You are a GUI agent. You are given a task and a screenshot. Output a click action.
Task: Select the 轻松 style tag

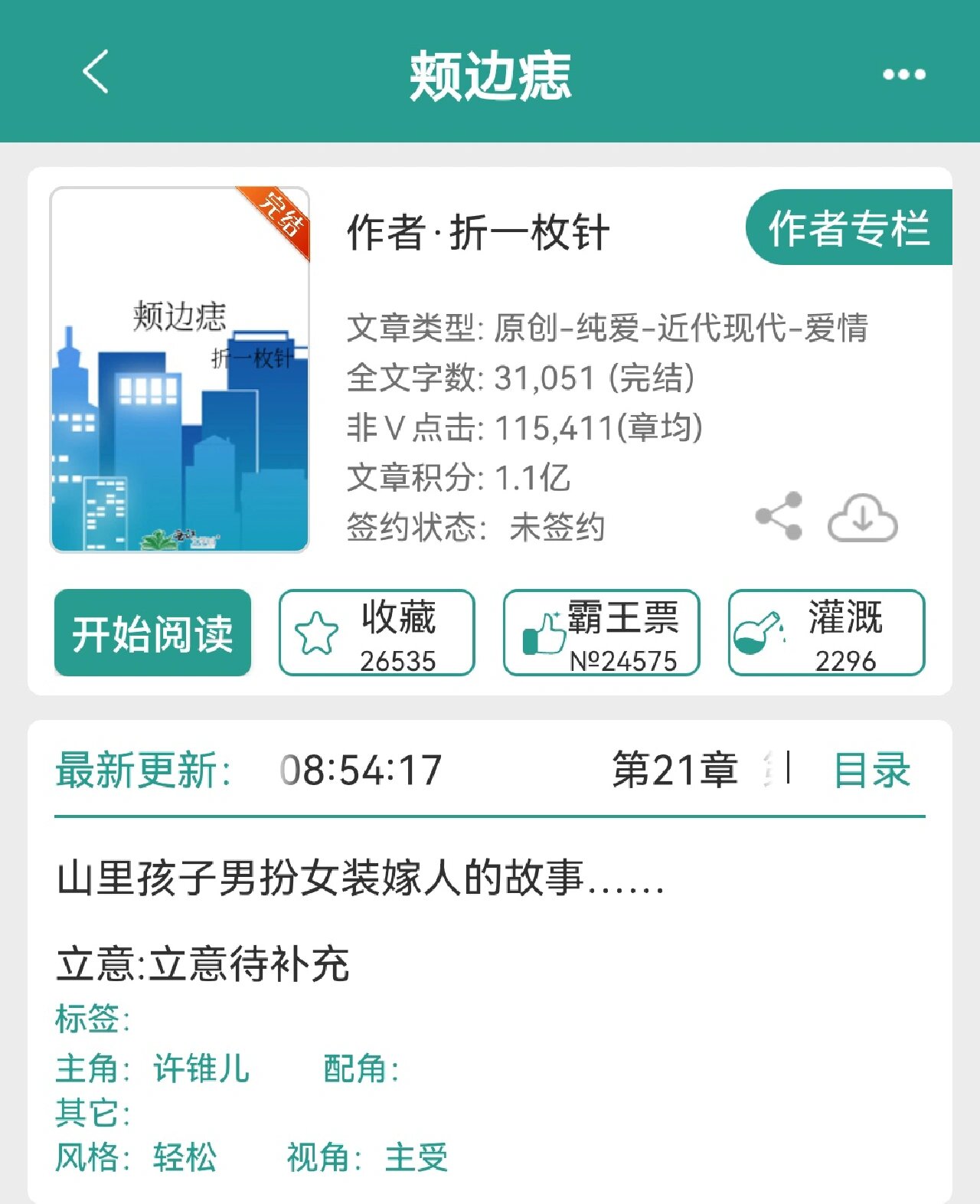point(184,1159)
